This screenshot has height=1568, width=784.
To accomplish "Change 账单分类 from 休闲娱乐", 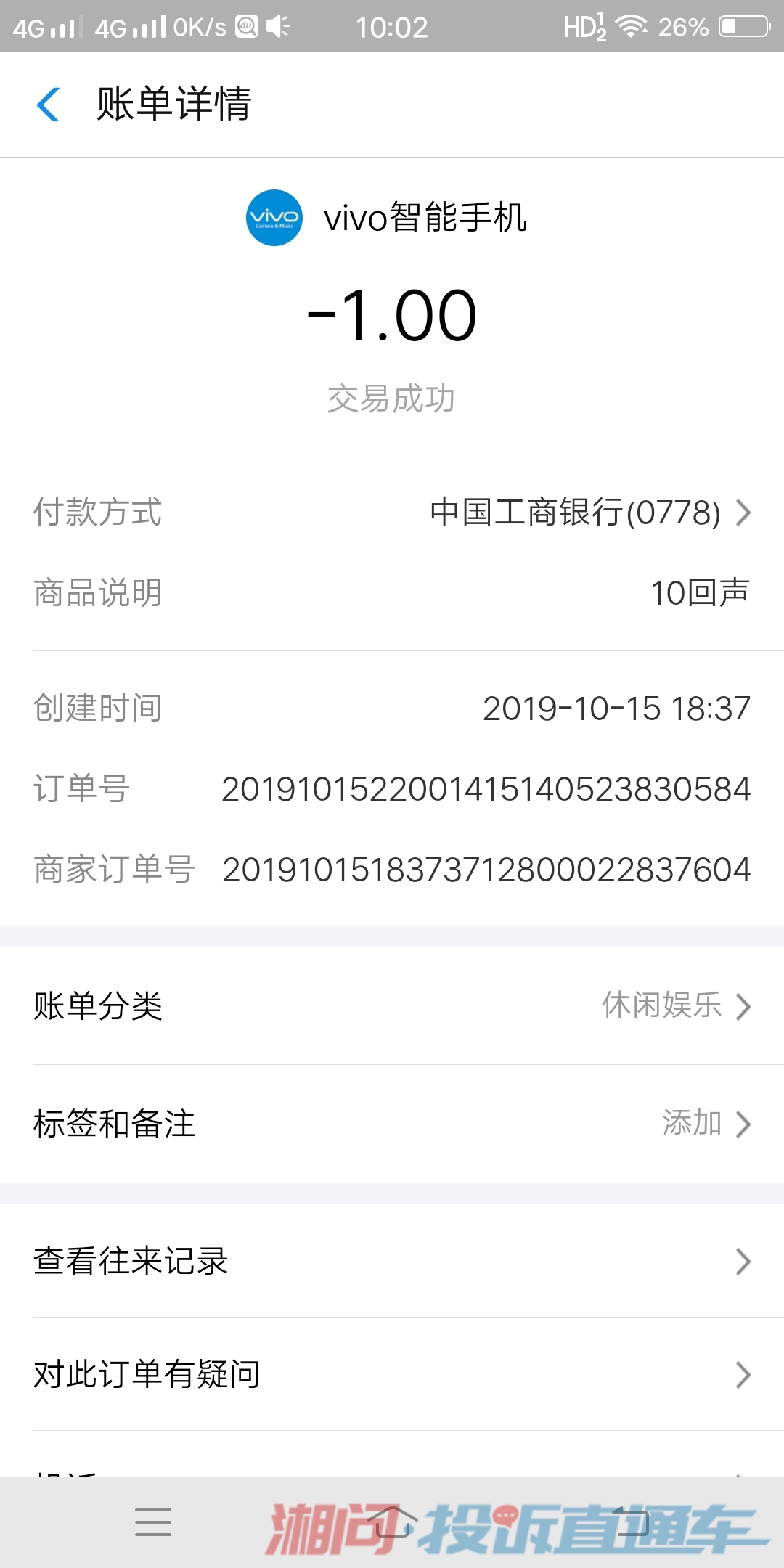I will coord(675,1006).
